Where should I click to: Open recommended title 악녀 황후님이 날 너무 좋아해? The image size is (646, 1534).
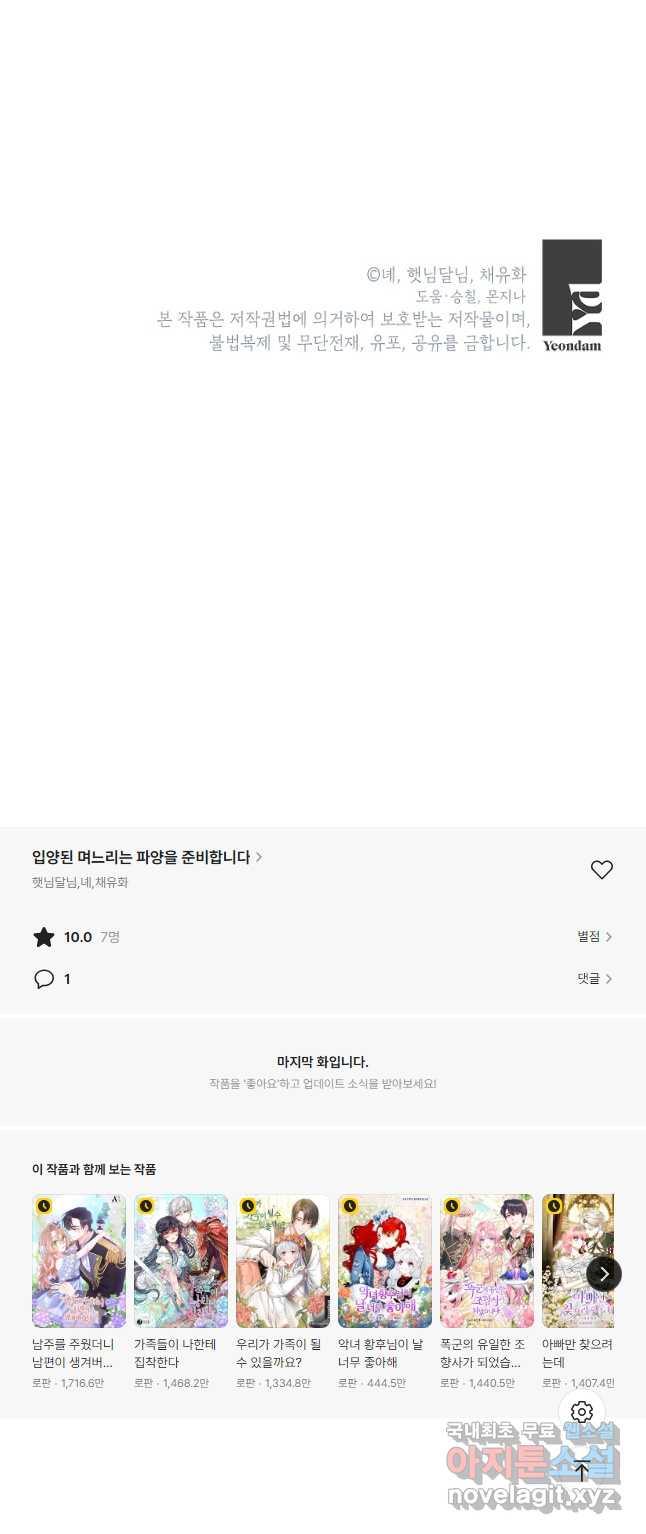[x=385, y=1261]
